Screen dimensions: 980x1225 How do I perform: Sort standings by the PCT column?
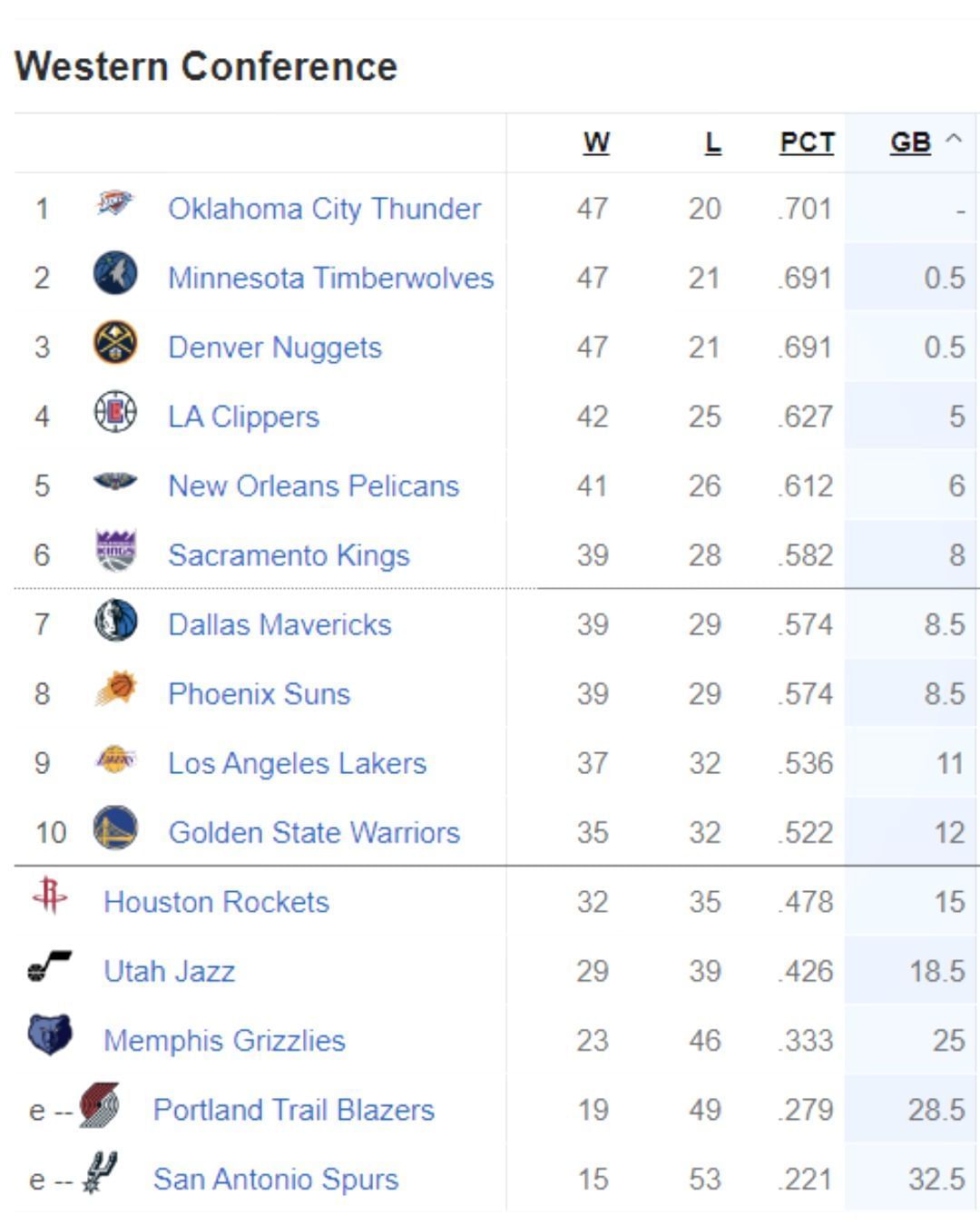(808, 142)
